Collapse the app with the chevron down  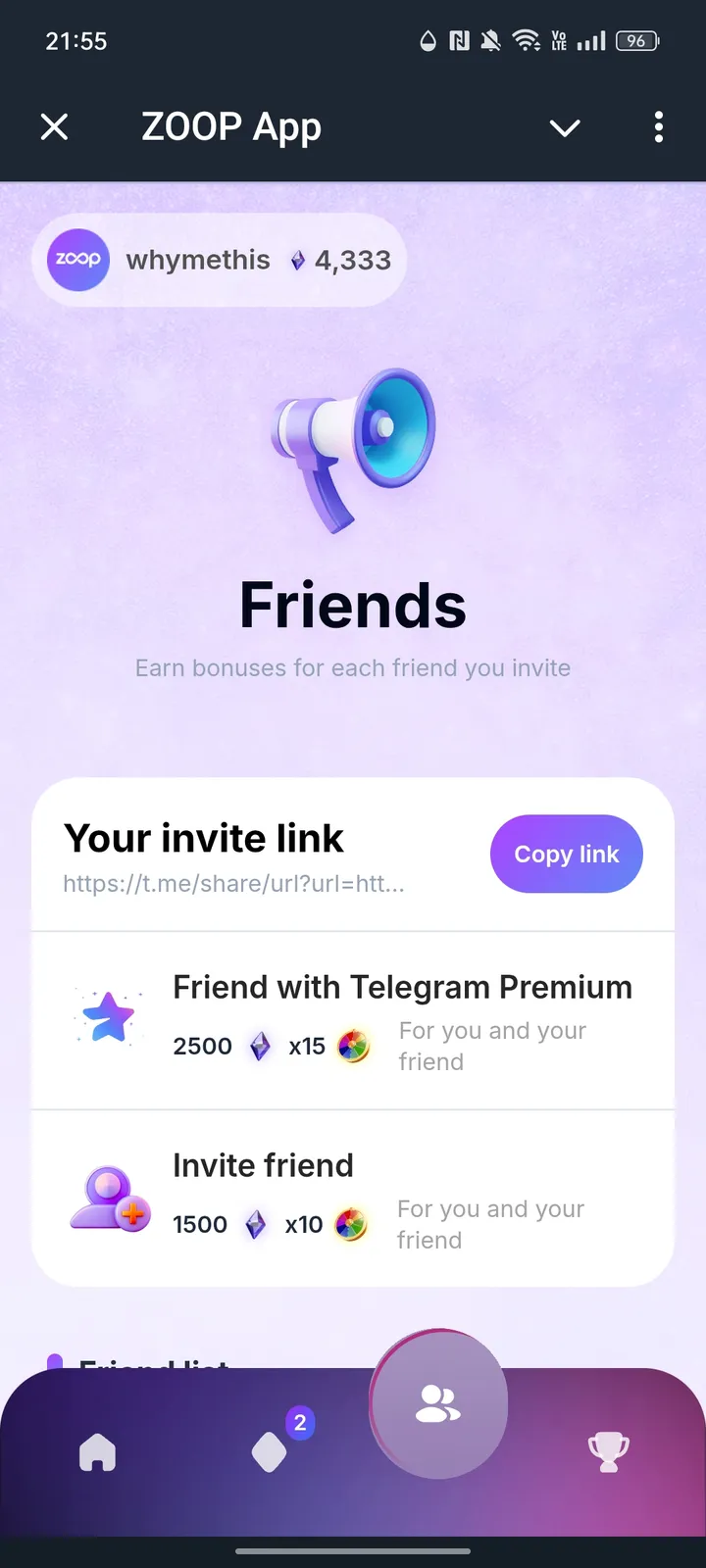pyautogui.click(x=565, y=127)
